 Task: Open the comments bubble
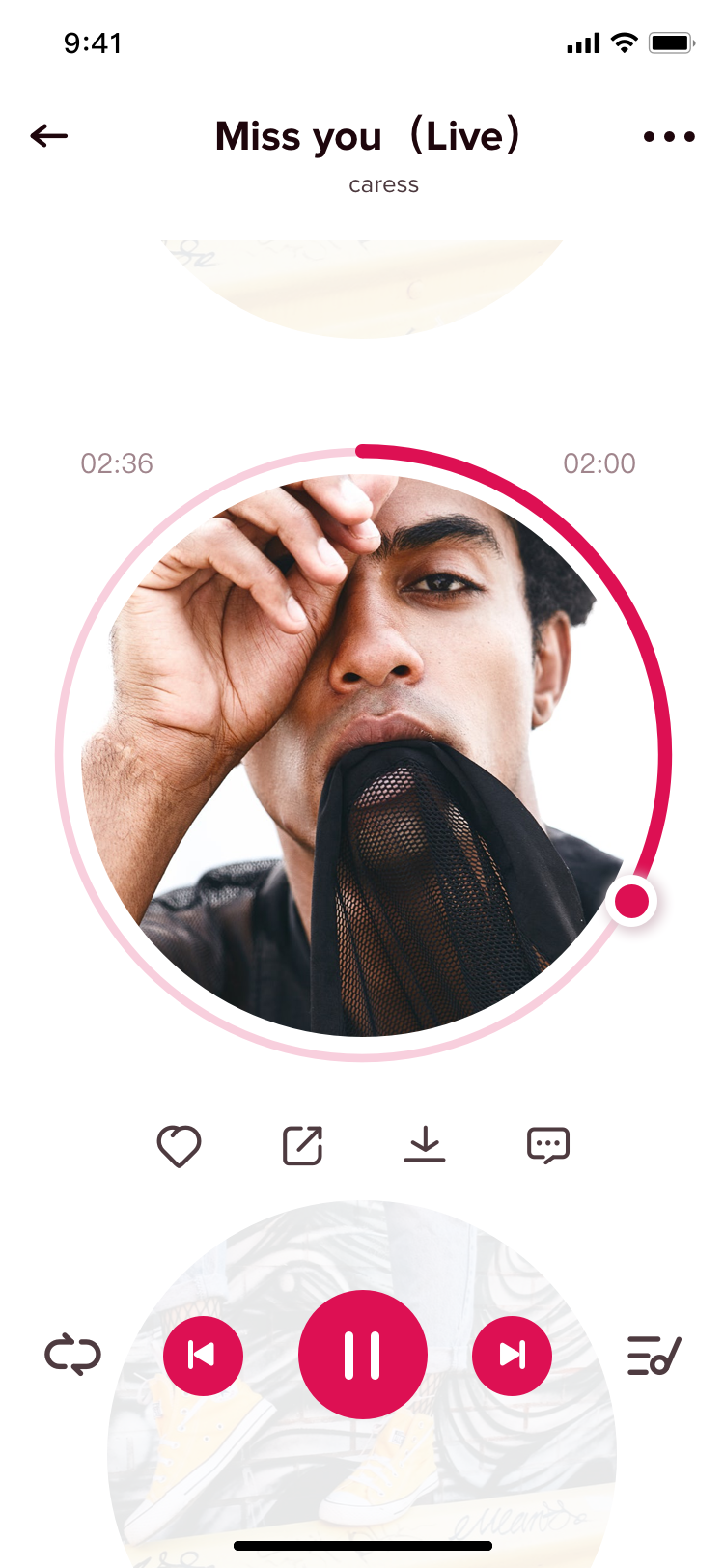(x=548, y=1146)
